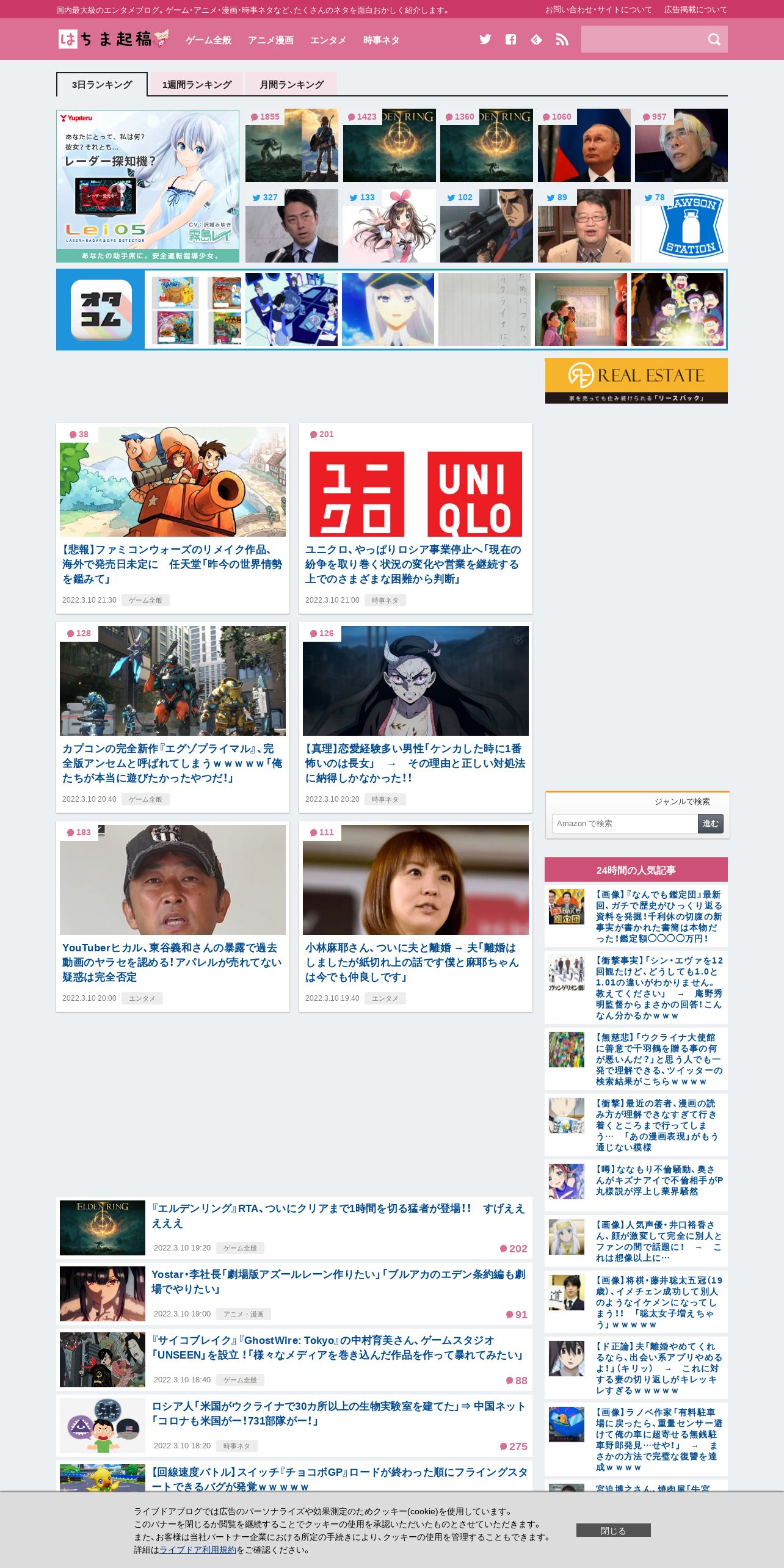Tap the search magnifier icon
The width and height of the screenshot is (784, 1568).
(714, 40)
